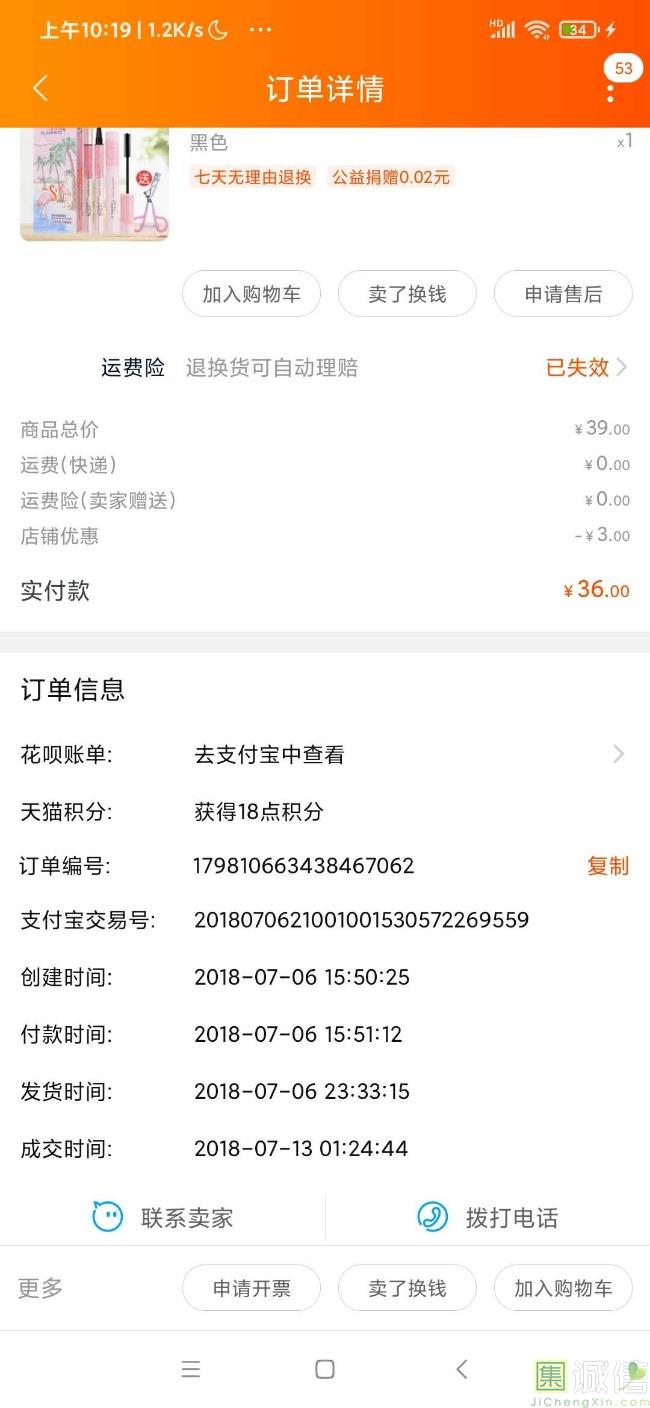The image size is (650, 1408).
Task: Go back from the 订单详情 page
Action: click(x=40, y=88)
